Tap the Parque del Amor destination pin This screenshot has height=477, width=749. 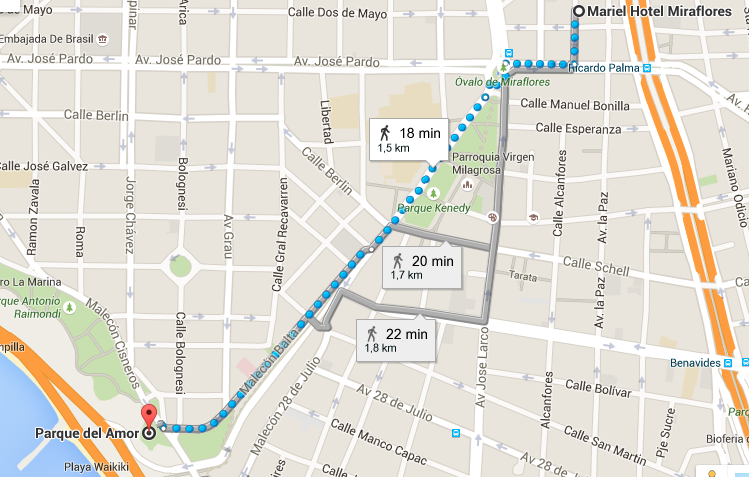pyautogui.click(x=150, y=420)
